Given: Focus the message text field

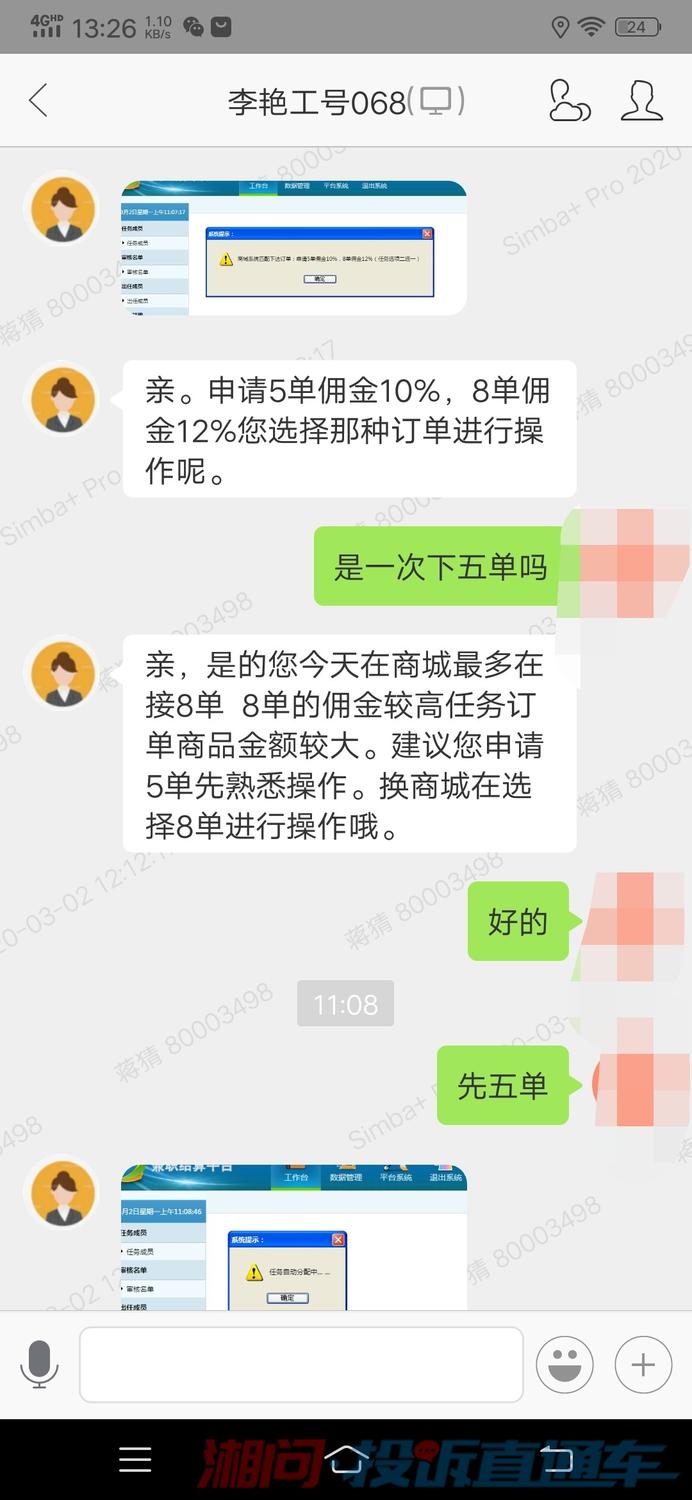Looking at the screenshot, I should (301, 1364).
